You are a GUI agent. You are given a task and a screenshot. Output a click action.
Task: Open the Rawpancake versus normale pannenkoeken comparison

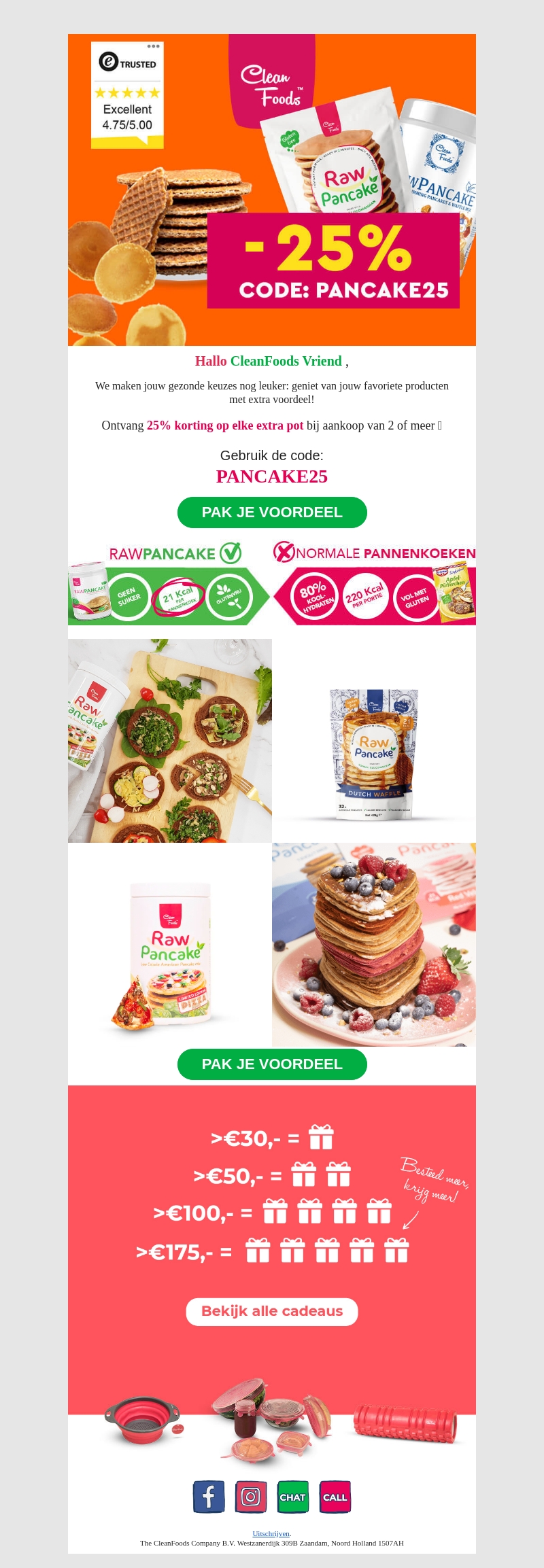(x=272, y=583)
